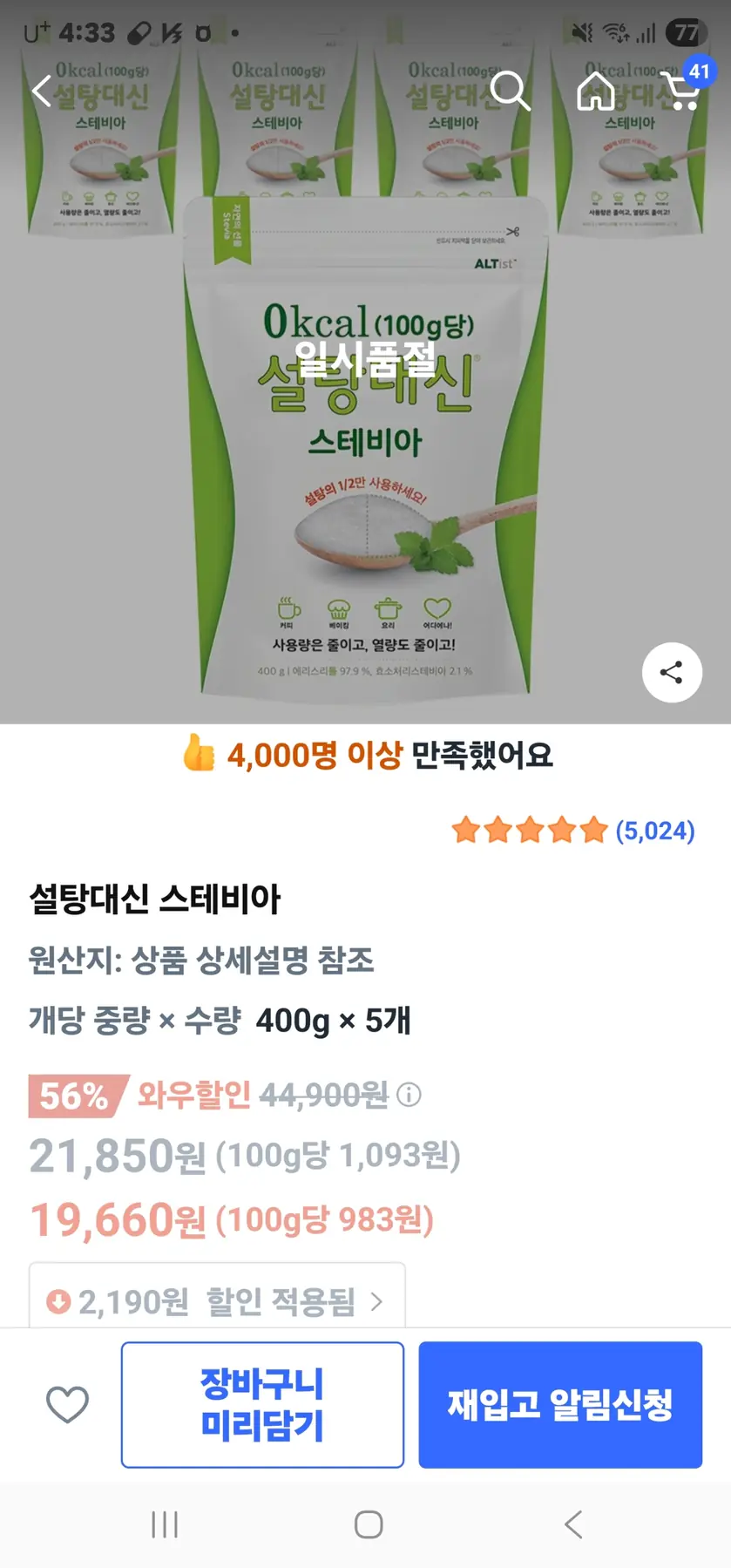Open the shopping cart with 41 items
Screen dimensions: 731x1568
(682, 90)
